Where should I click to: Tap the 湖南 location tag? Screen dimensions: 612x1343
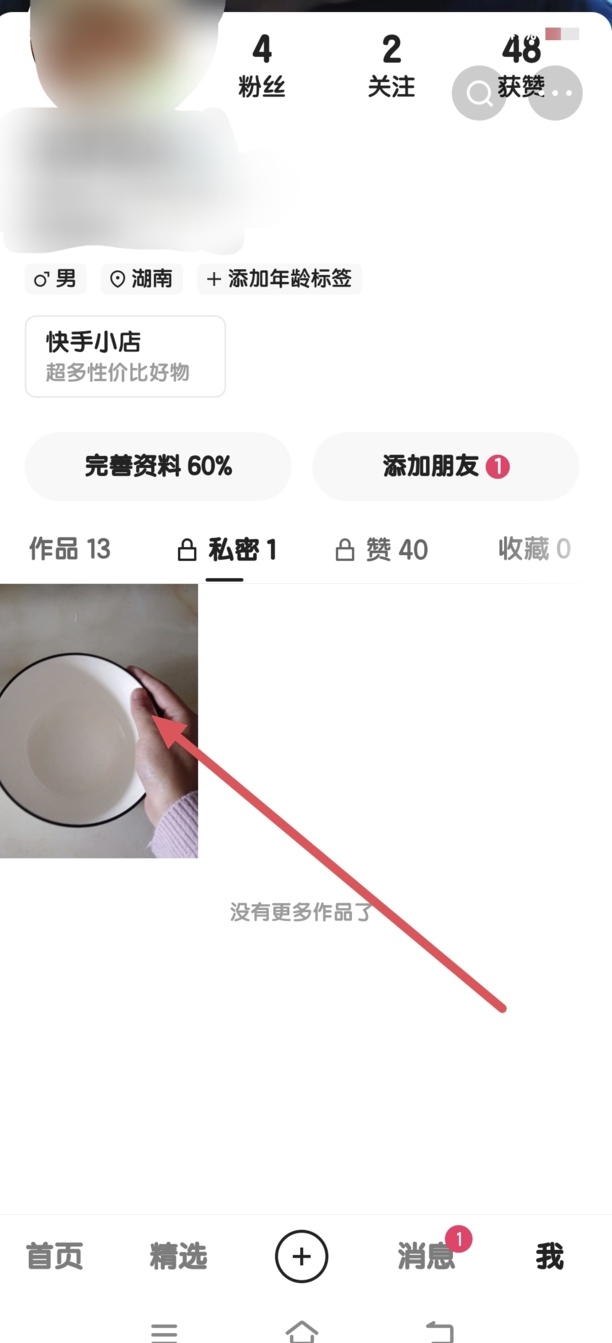(x=141, y=279)
